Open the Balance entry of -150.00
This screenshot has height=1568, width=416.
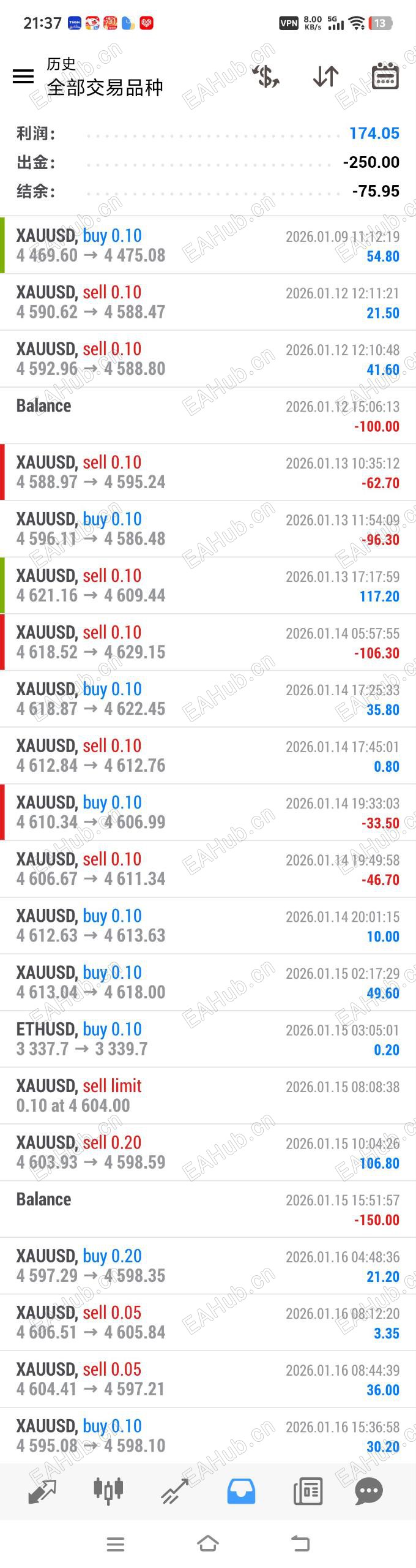pos(208,1209)
